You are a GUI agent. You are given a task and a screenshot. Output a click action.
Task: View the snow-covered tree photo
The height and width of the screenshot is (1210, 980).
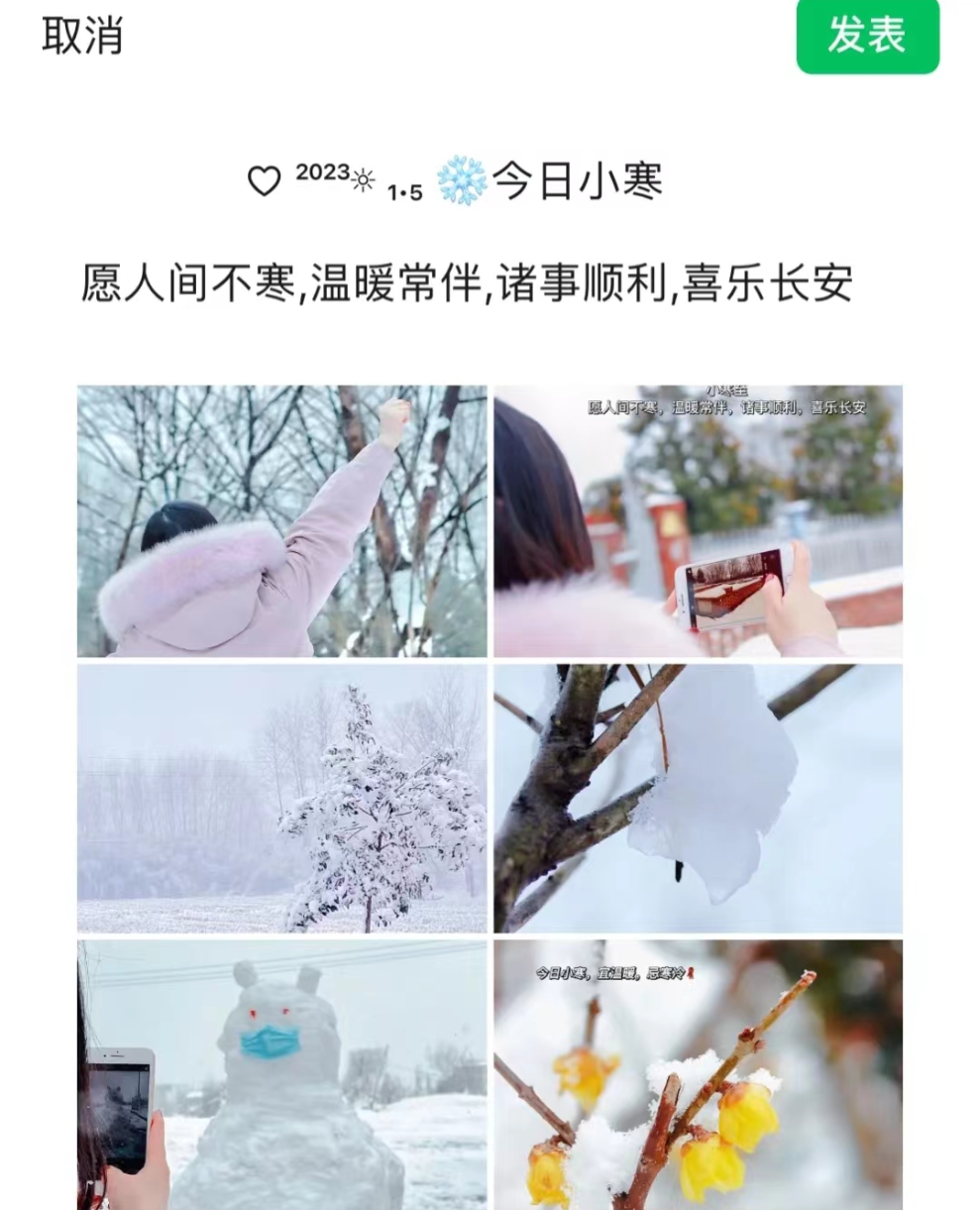point(282,798)
